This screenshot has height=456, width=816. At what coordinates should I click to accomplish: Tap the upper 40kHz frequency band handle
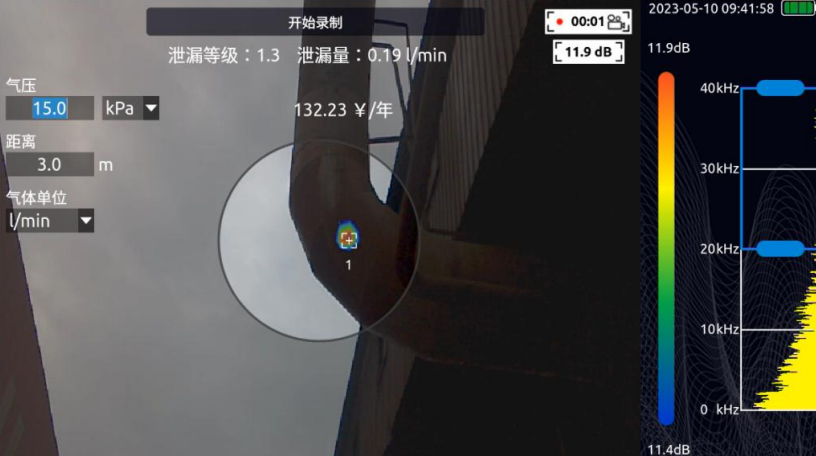(x=781, y=88)
